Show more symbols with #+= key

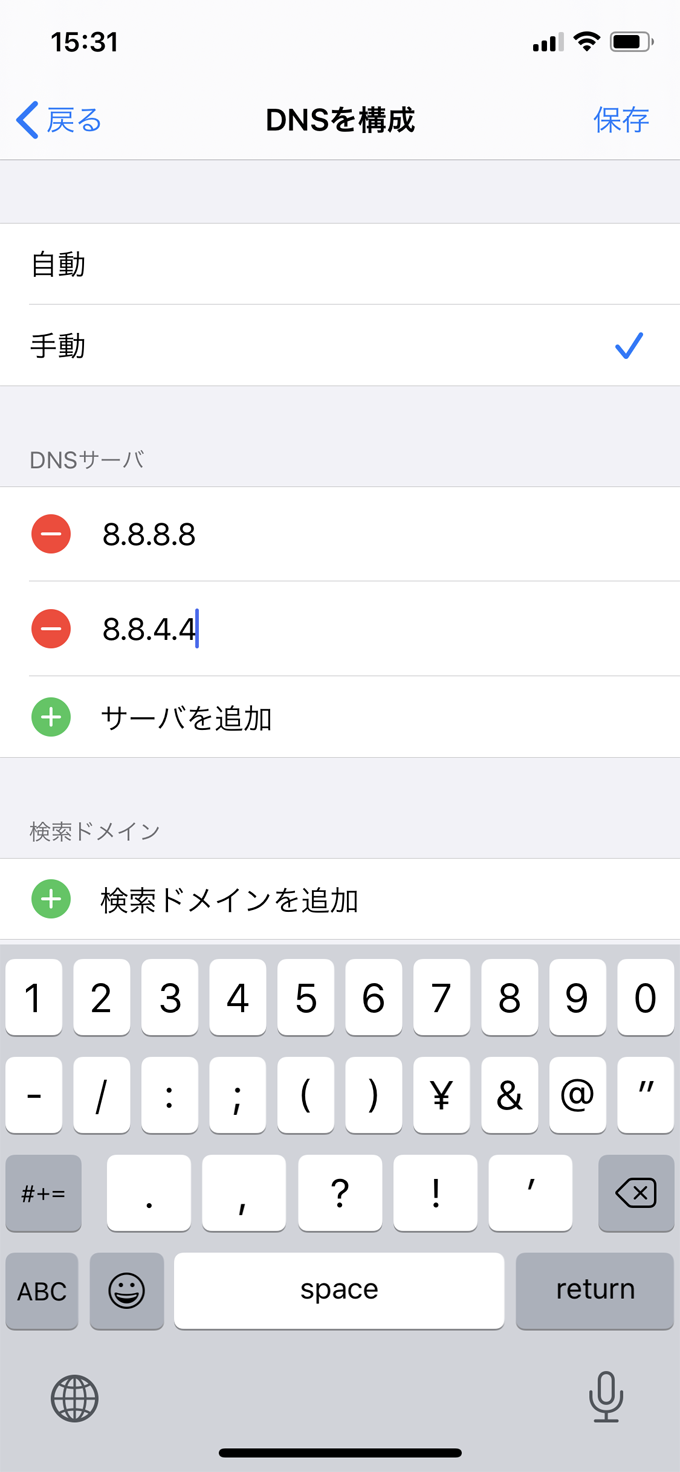43,1193
